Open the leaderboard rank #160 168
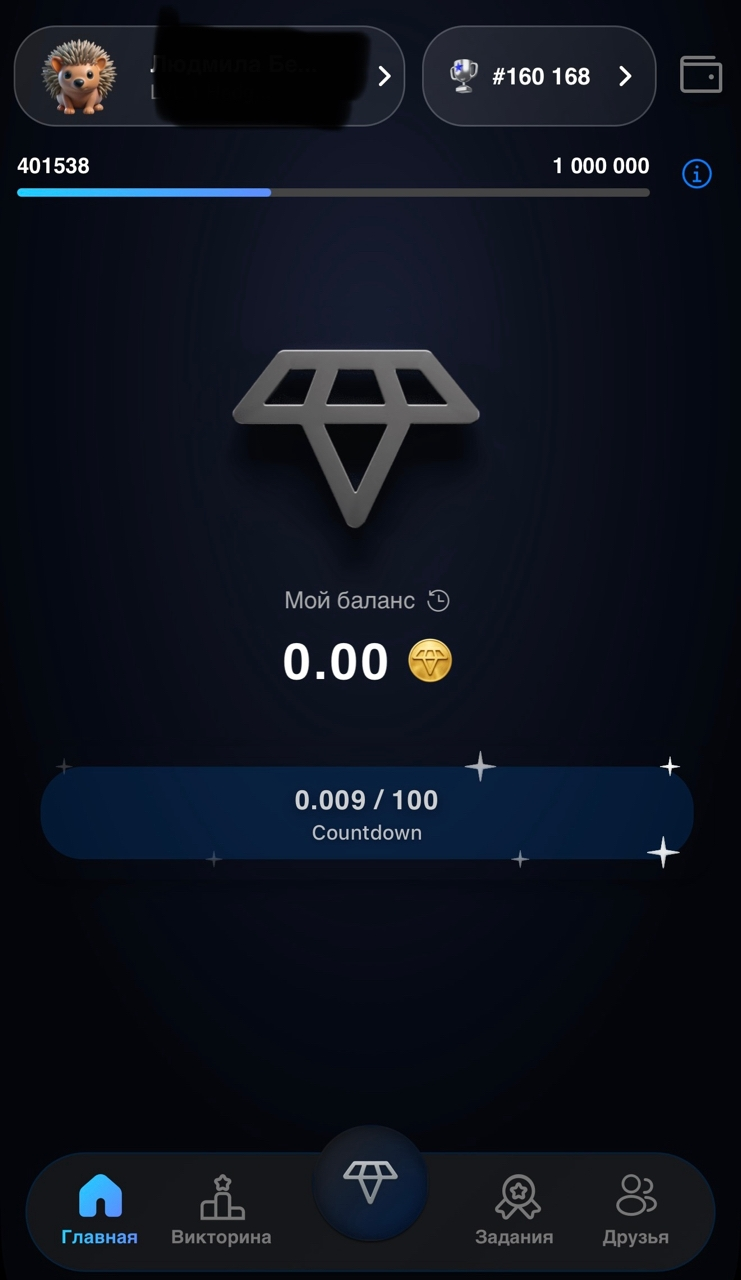The image size is (741, 1280). coord(539,76)
